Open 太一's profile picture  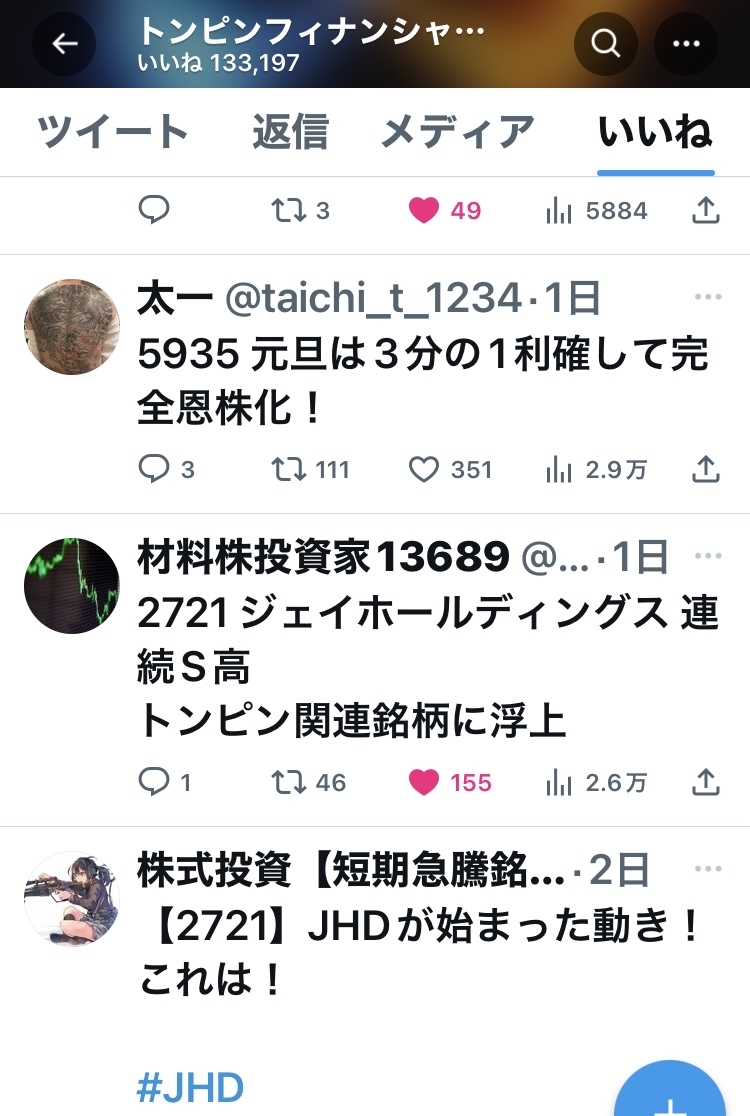(x=71, y=326)
